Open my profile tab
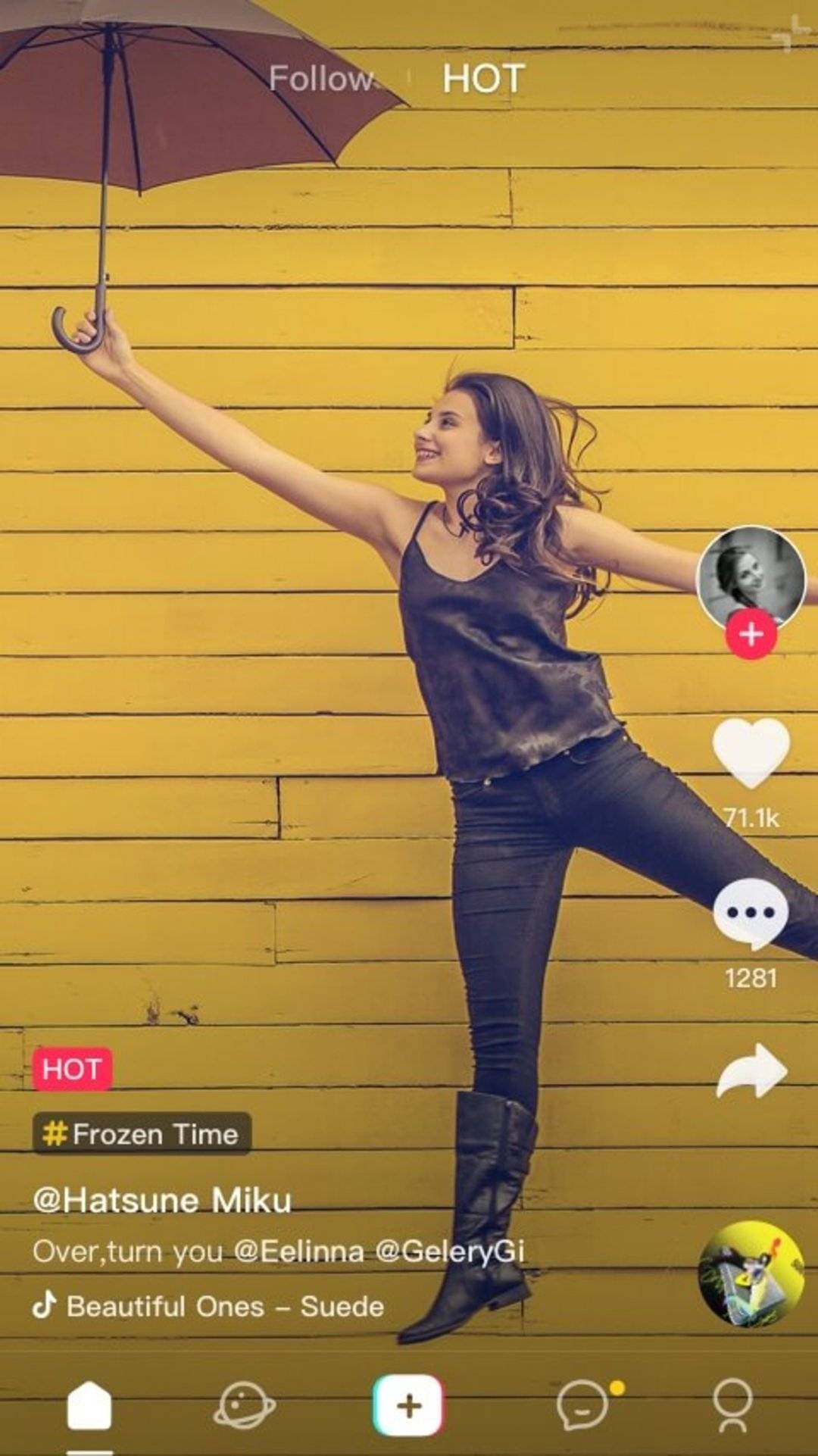The height and width of the screenshot is (1456, 818). pos(733,1406)
